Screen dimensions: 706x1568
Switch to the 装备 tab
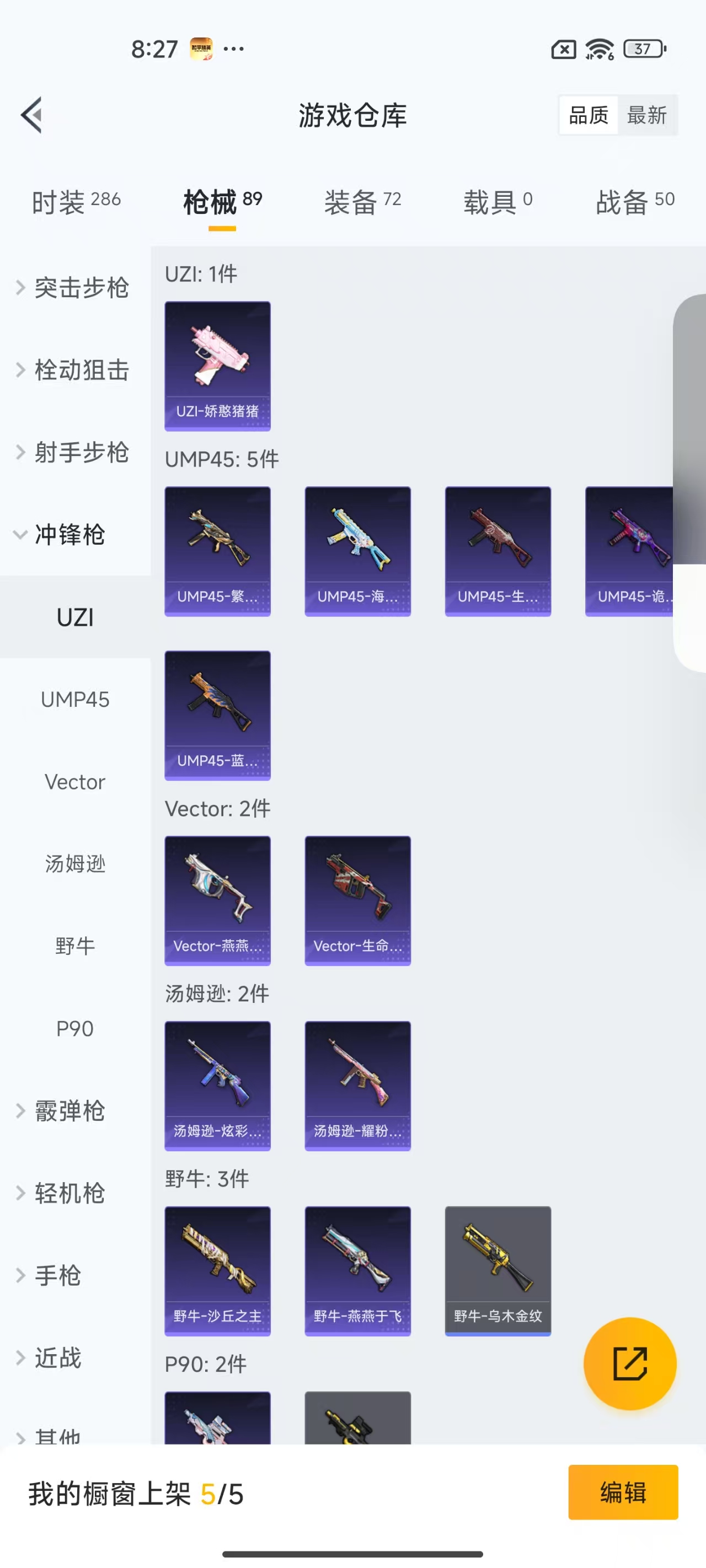(x=362, y=201)
